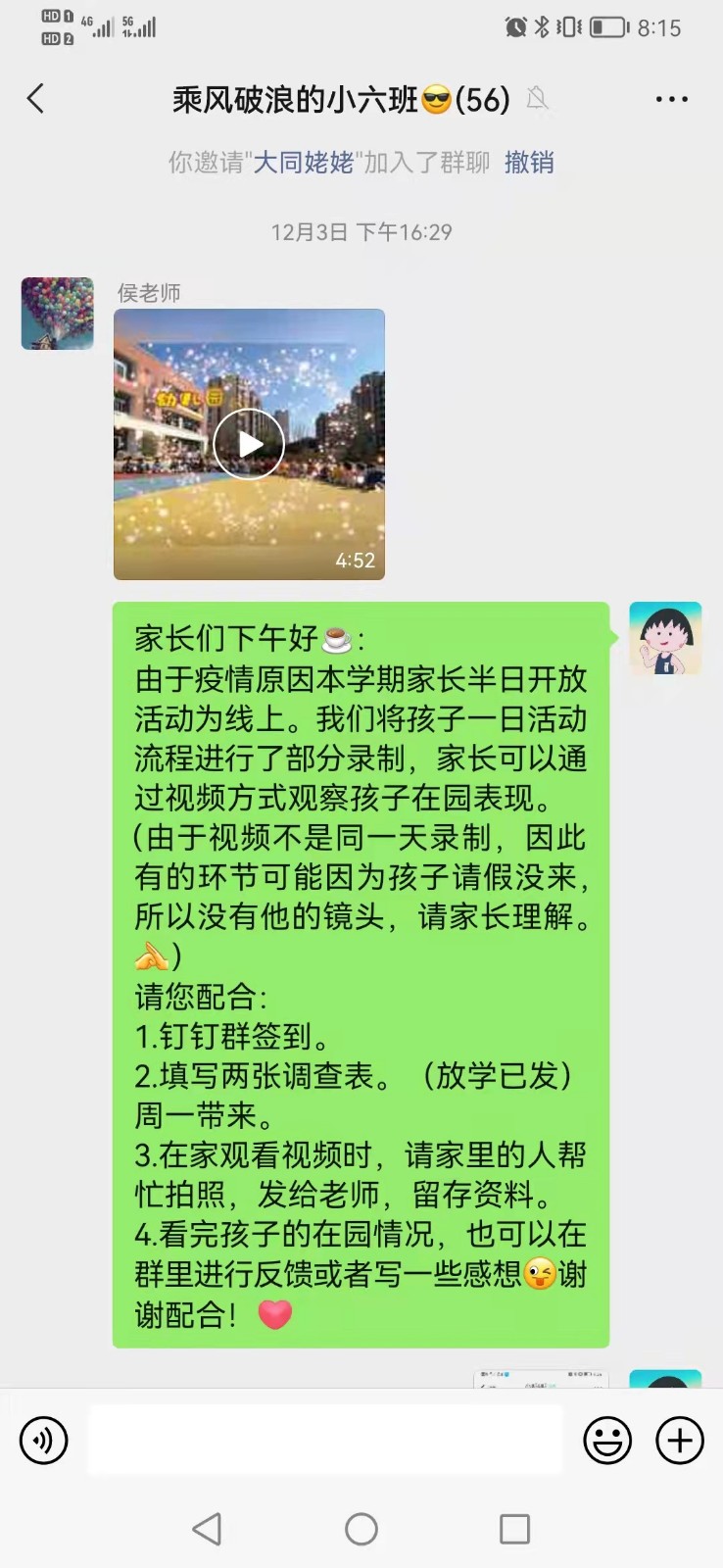Play 侯老师's 4:52 video
The width and height of the screenshot is (723, 1568).
tap(249, 444)
